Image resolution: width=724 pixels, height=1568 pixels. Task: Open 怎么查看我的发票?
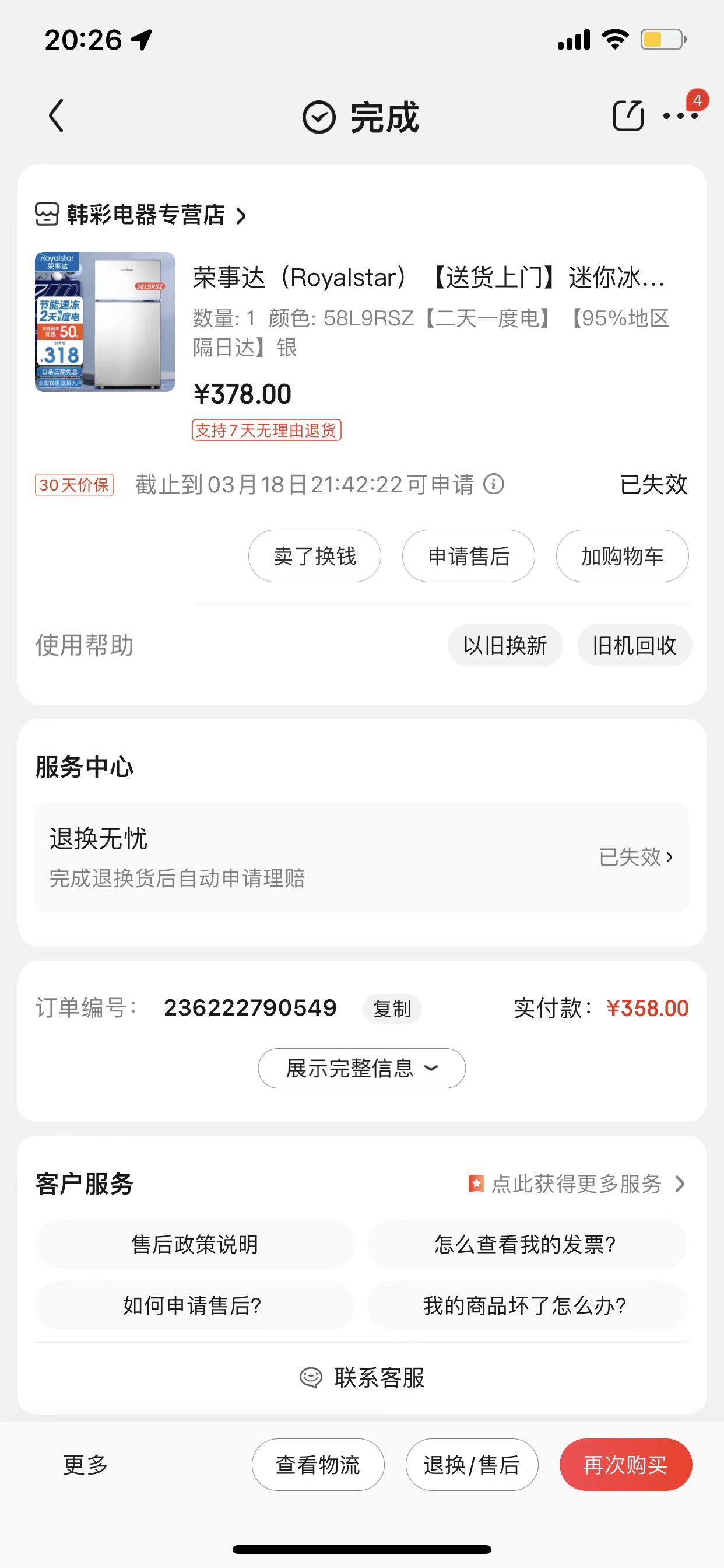coord(527,1244)
